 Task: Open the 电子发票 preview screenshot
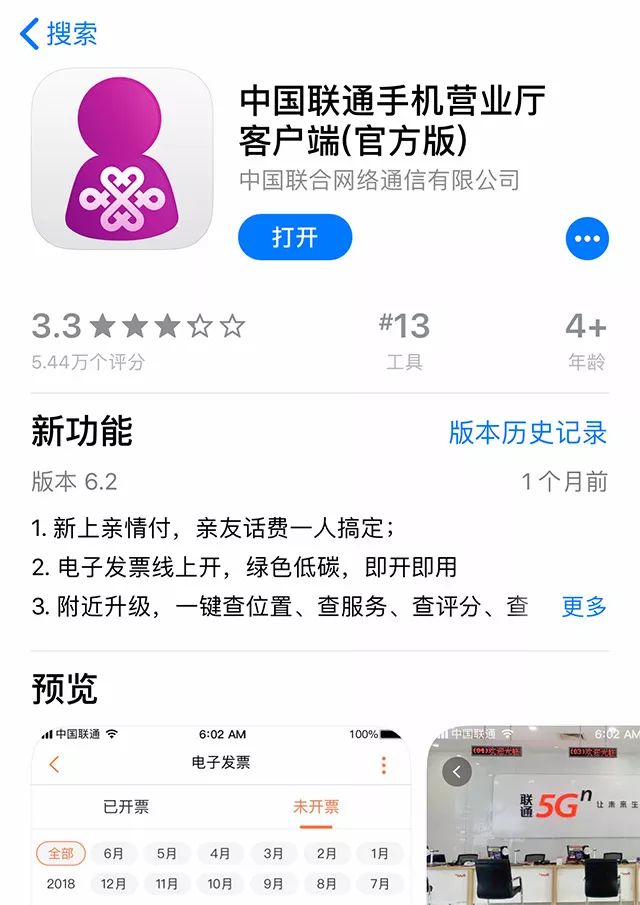pos(221,815)
